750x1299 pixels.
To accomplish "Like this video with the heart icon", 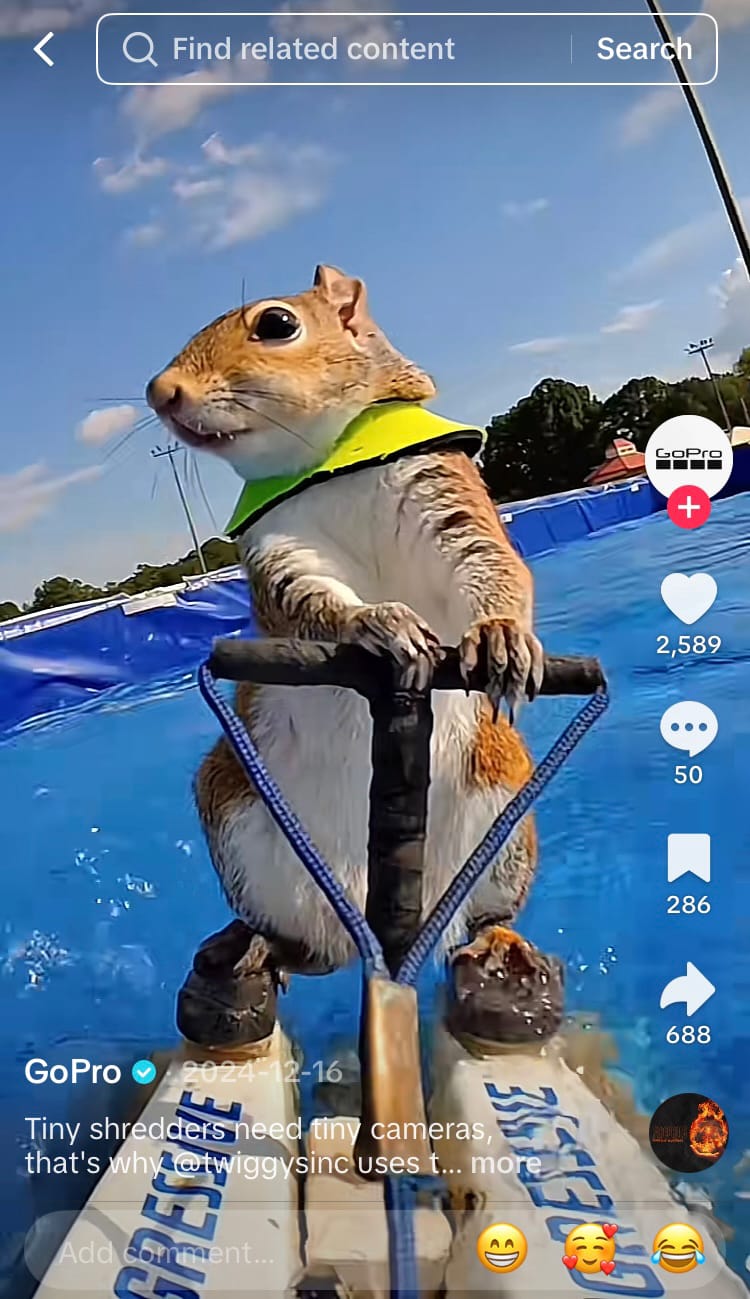I will tap(688, 599).
